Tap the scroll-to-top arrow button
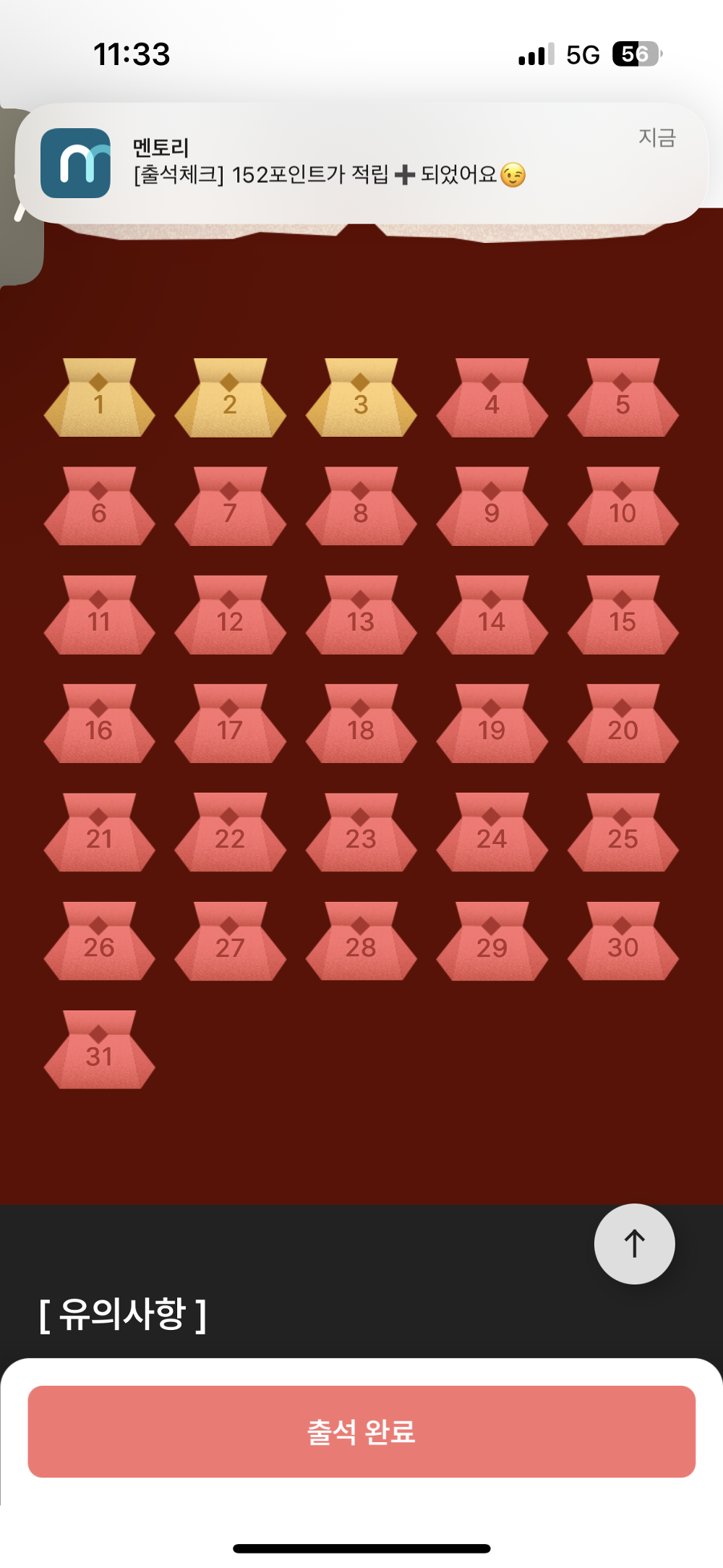723x1568 pixels. (634, 1243)
